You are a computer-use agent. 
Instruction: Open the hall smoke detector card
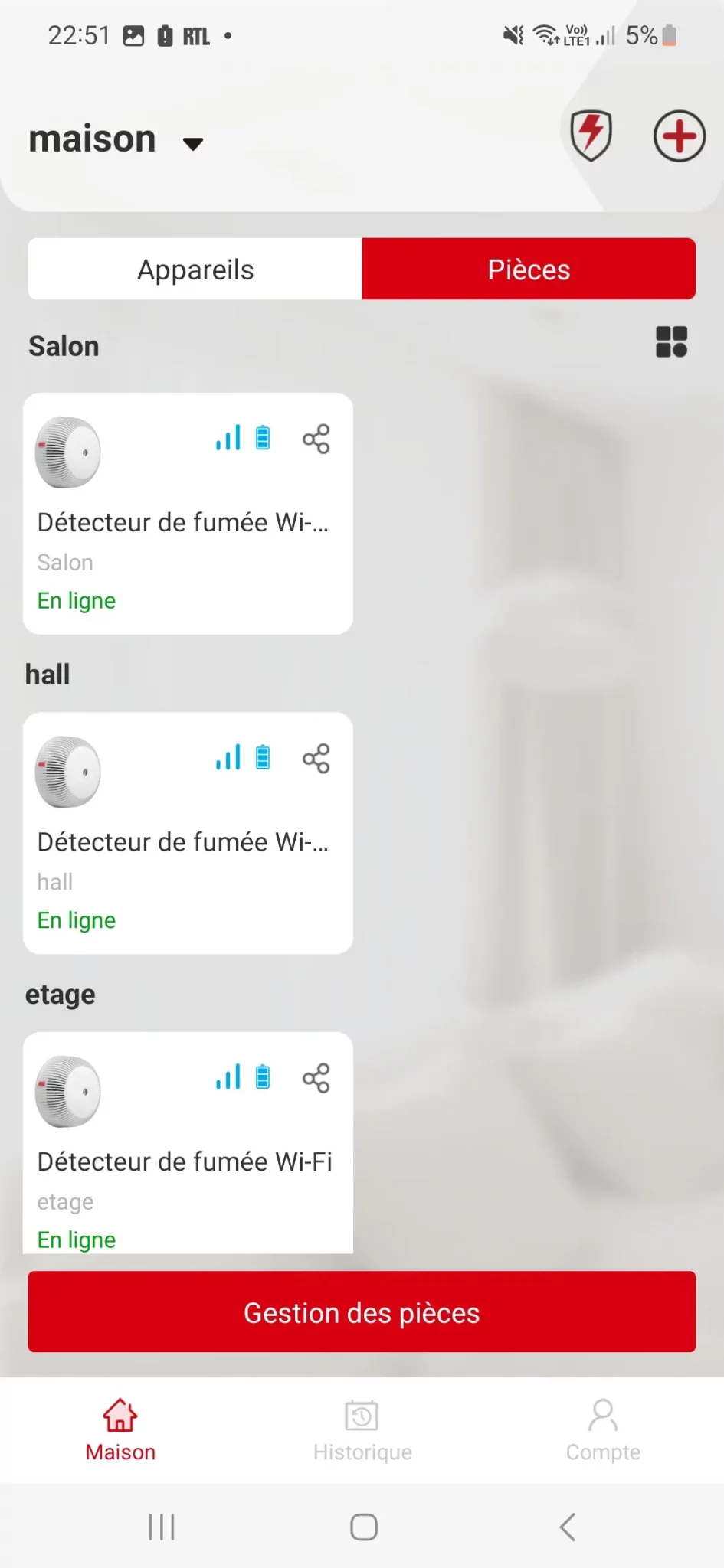188,833
